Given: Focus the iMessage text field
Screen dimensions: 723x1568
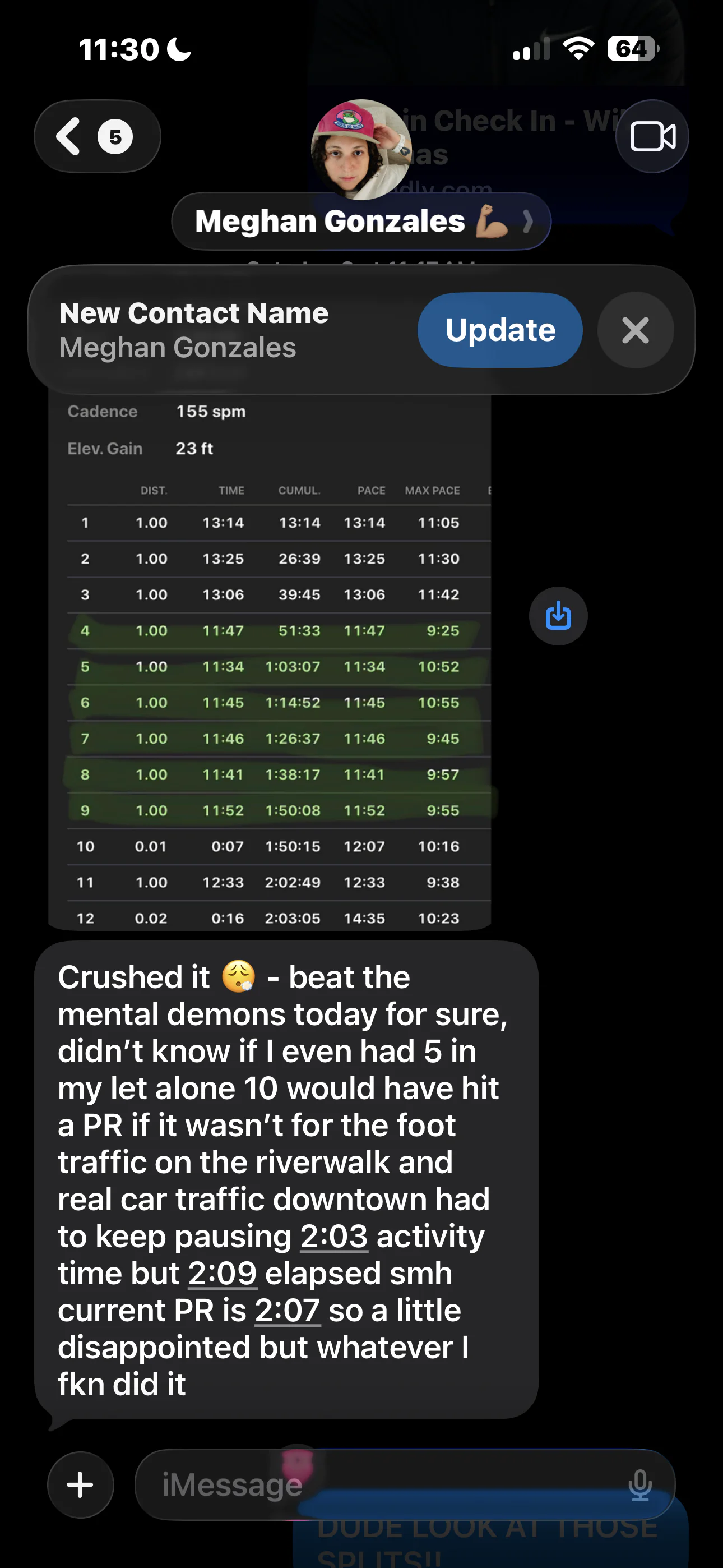Looking at the screenshot, I should coord(377,1484).
